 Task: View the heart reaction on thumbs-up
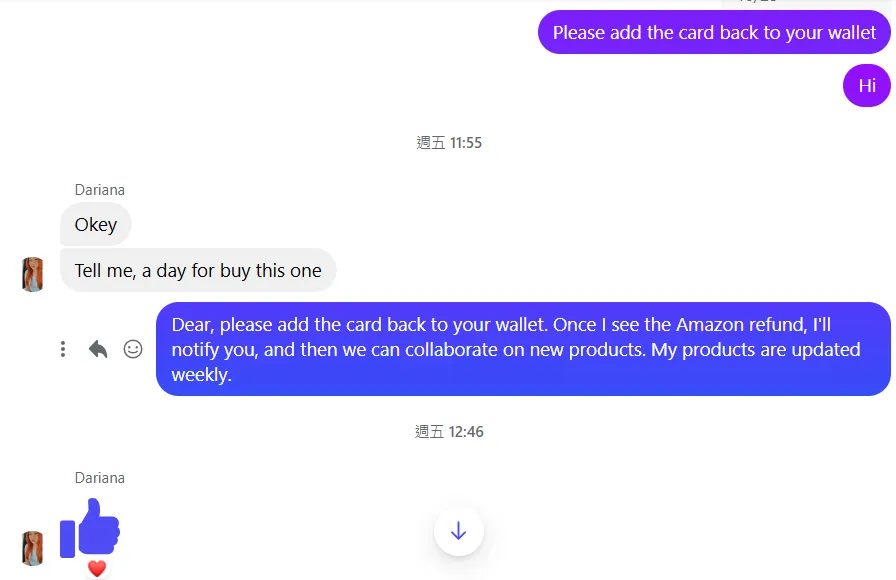click(97, 569)
